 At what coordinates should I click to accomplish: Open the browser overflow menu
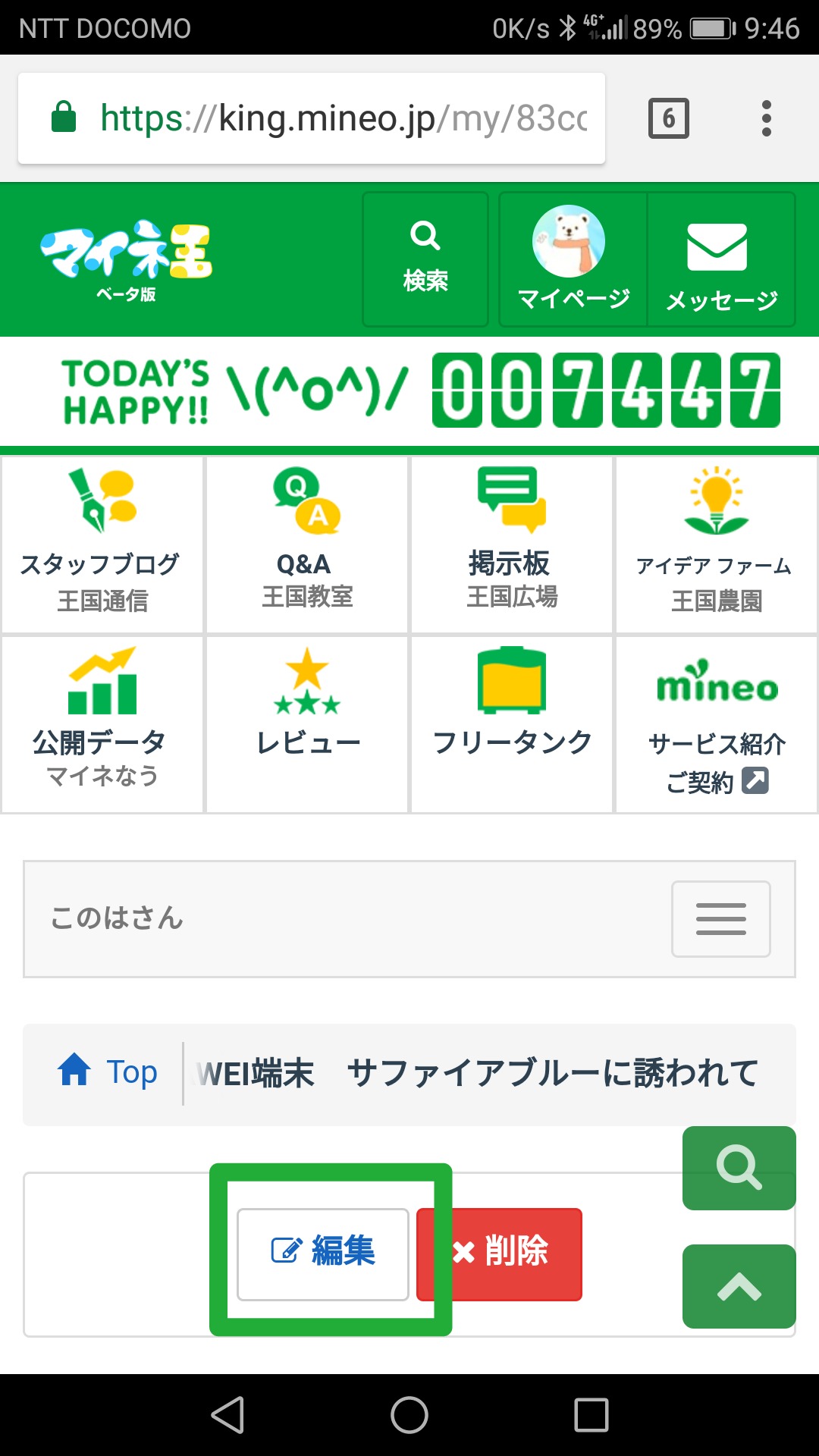(x=767, y=118)
